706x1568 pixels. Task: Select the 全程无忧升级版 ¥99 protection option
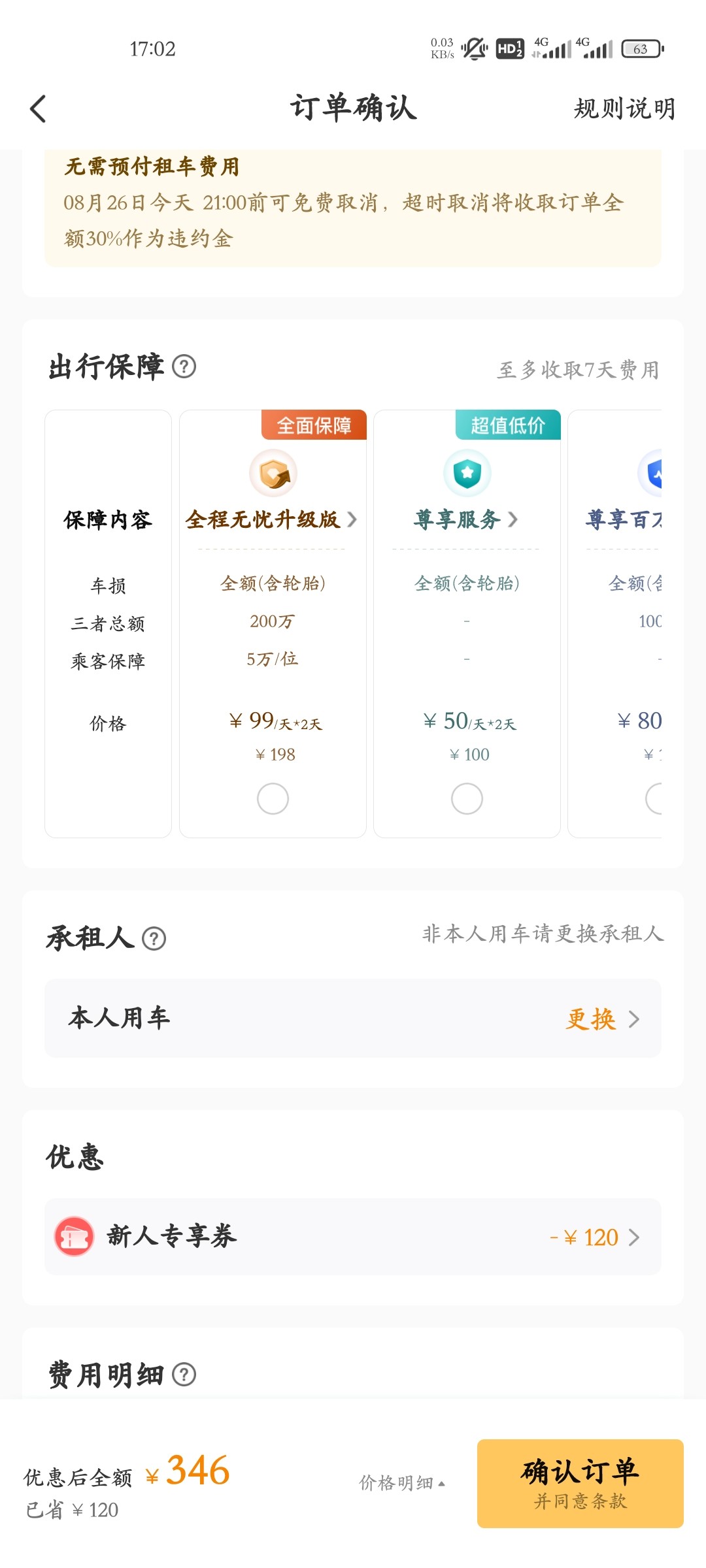point(273,798)
